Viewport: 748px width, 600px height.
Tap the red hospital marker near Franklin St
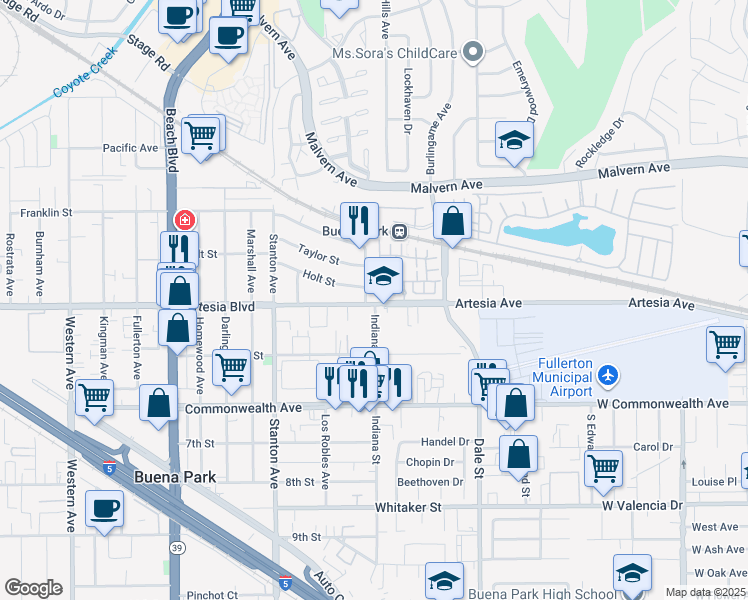tap(184, 219)
